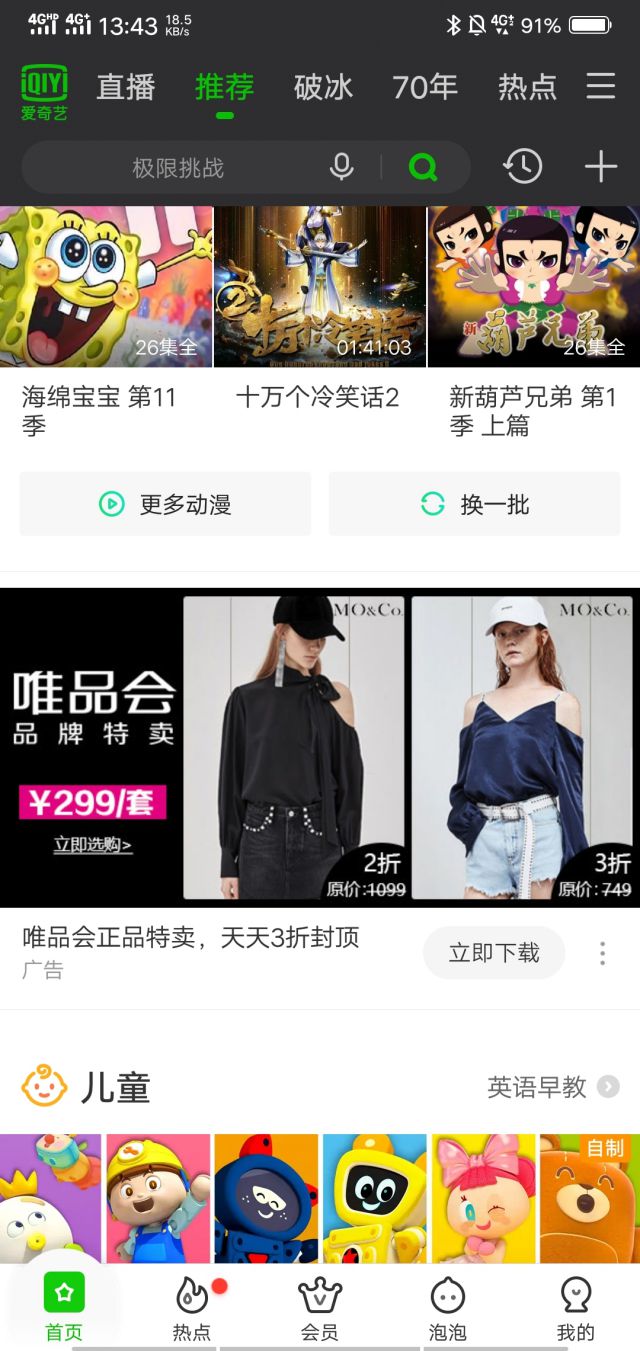The width and height of the screenshot is (640, 1351).
Task: Open the watch history clock icon
Action: 523,167
